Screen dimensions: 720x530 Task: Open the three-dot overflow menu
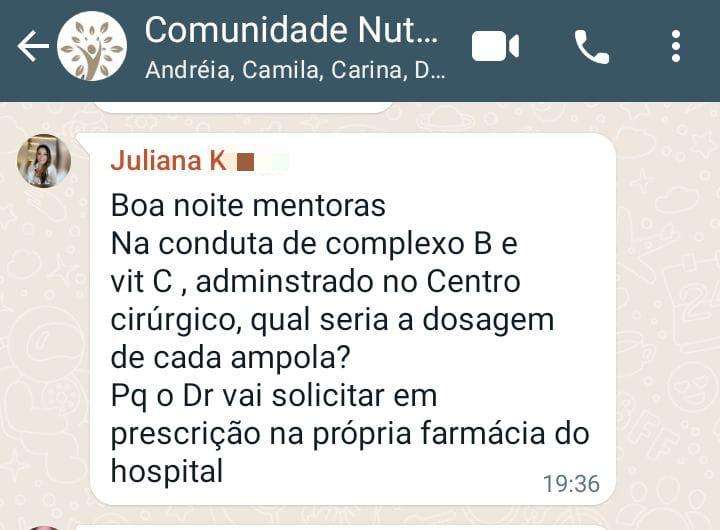click(675, 46)
